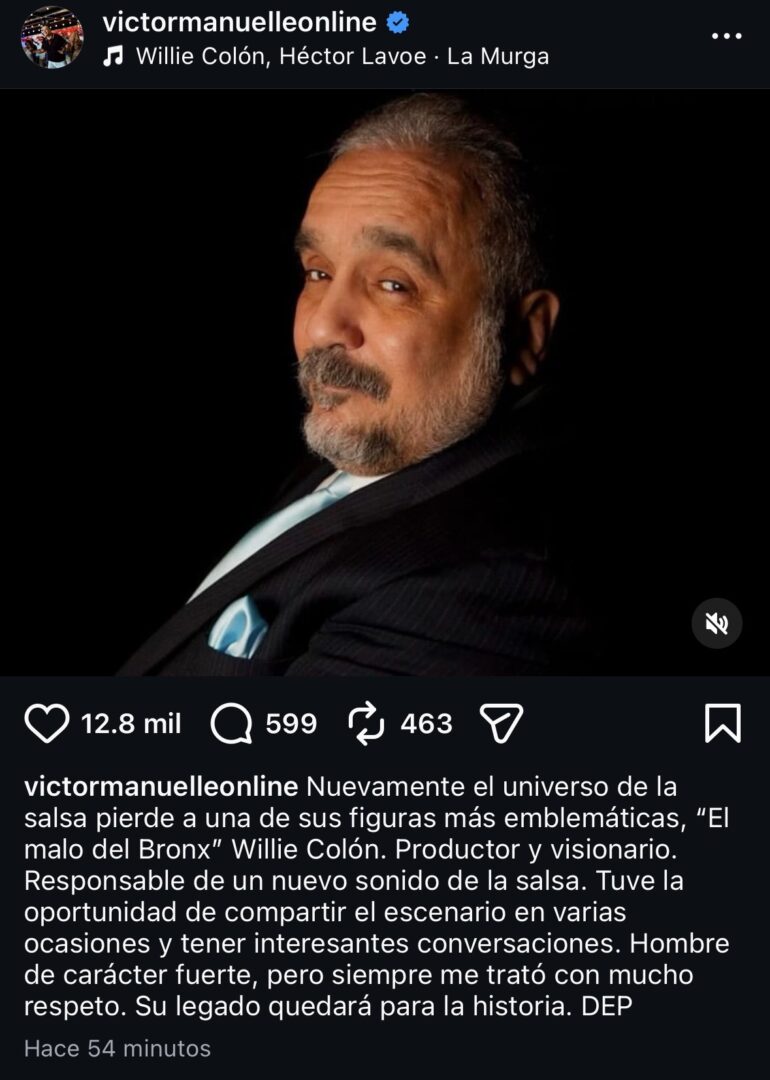Save the post with the bookmark
Screen dimensions: 770x1080
tap(722, 723)
